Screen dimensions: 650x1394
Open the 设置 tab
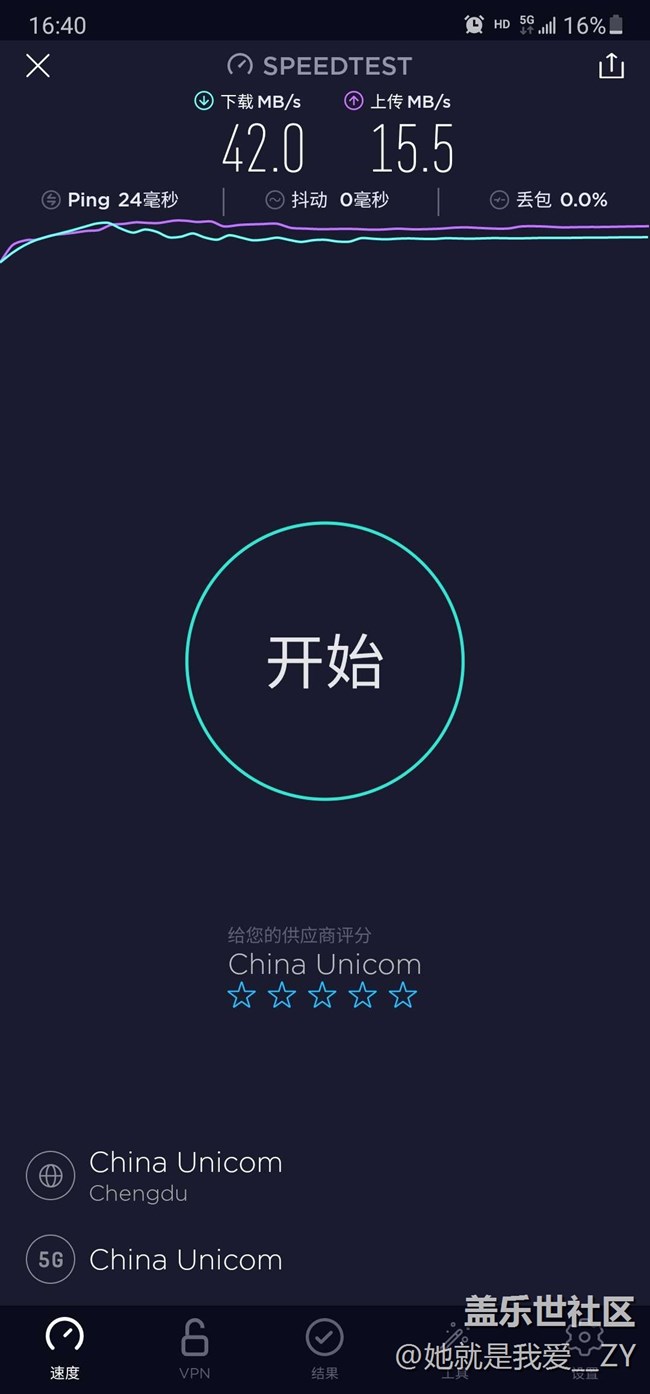(x=584, y=1348)
